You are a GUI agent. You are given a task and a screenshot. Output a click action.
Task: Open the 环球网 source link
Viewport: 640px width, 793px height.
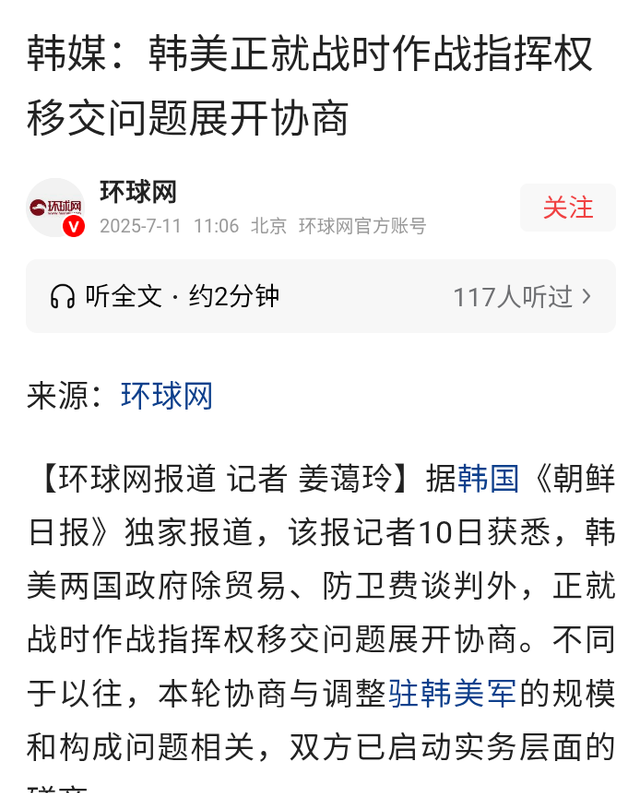[167, 396]
